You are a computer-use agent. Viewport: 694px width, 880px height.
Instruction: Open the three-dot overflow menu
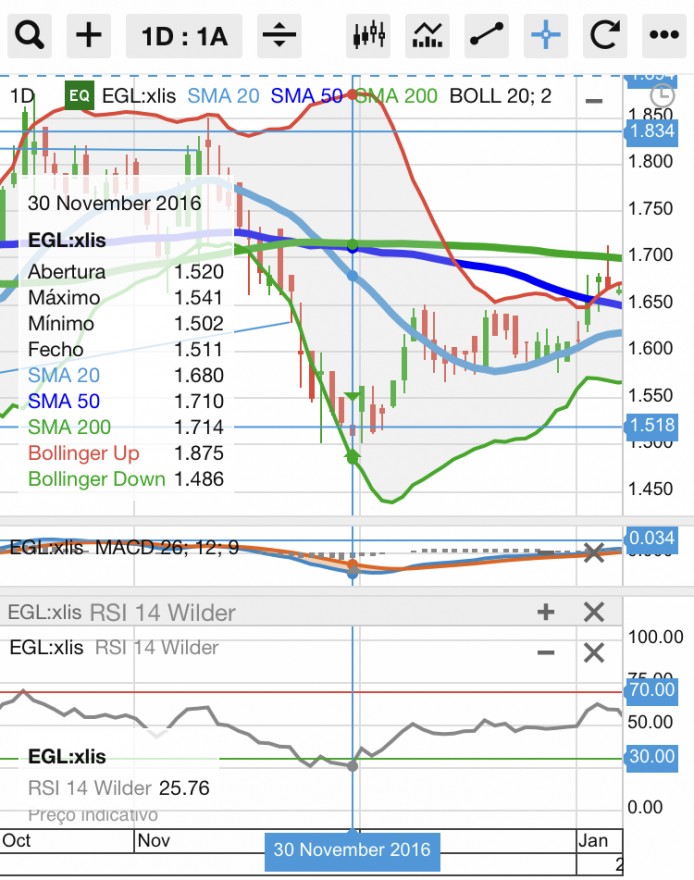[x=663, y=36]
